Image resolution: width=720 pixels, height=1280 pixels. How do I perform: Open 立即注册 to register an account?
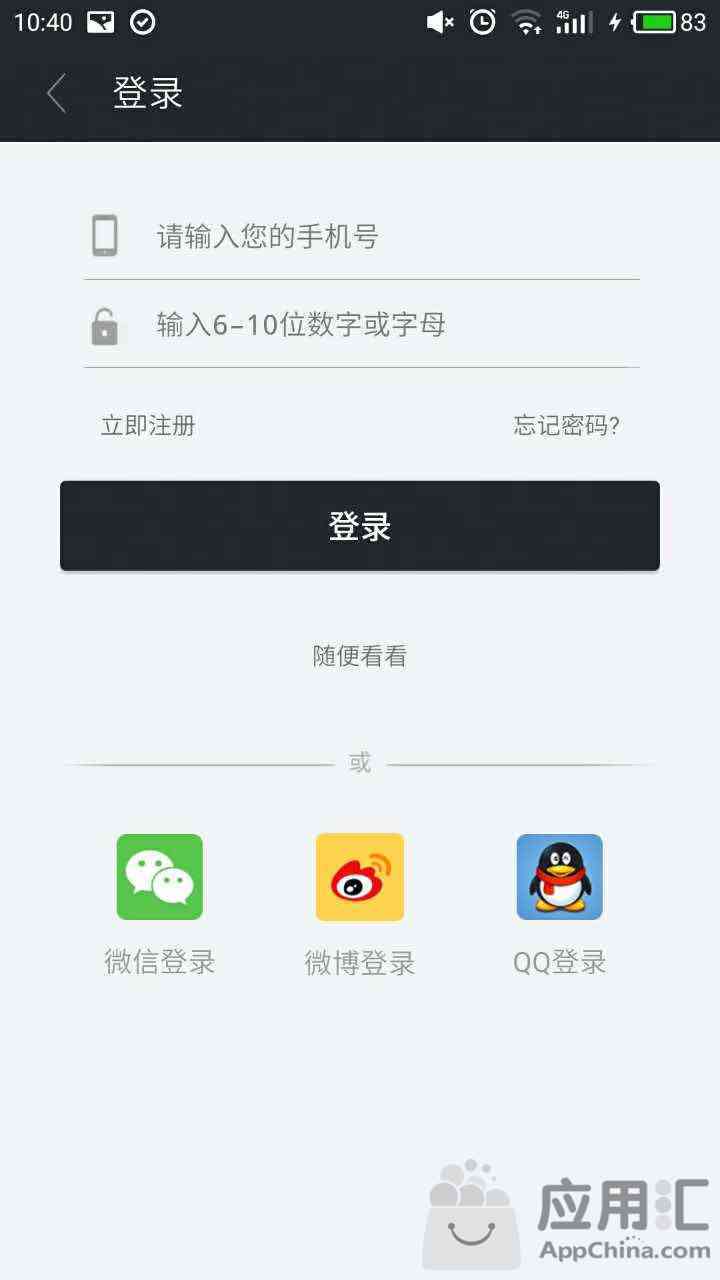point(148,426)
